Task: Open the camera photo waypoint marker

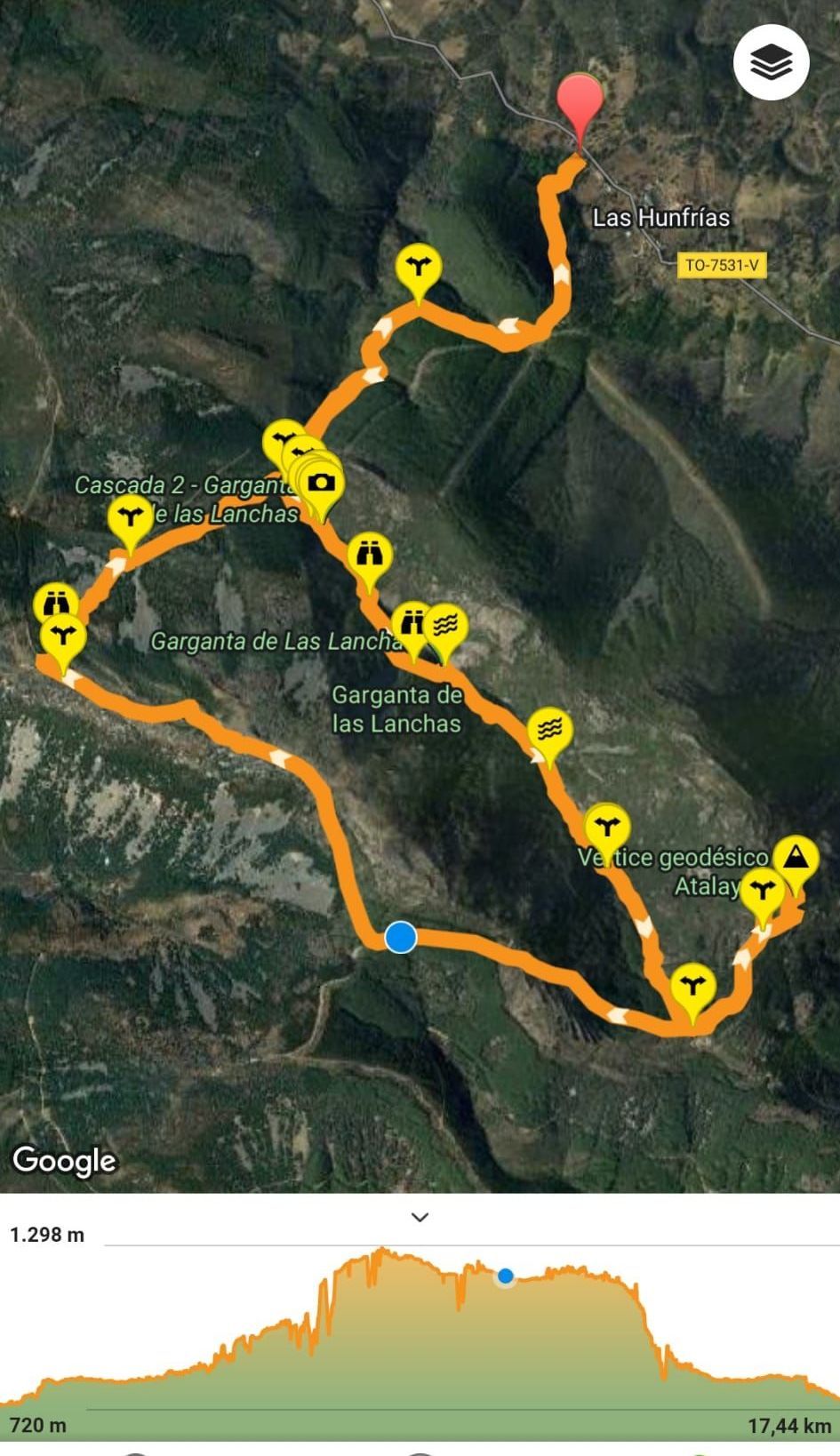Action: [x=320, y=483]
